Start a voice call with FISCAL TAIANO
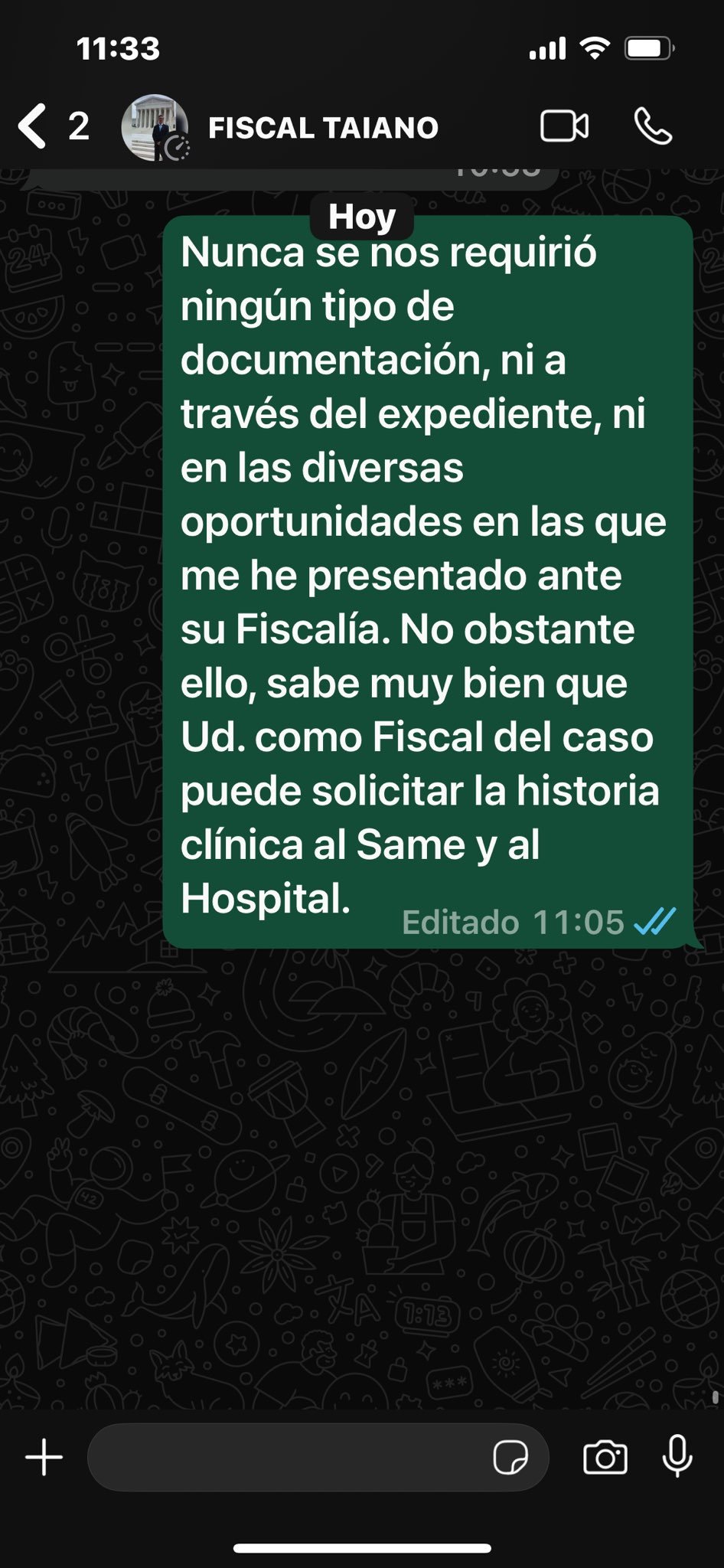 click(x=653, y=126)
